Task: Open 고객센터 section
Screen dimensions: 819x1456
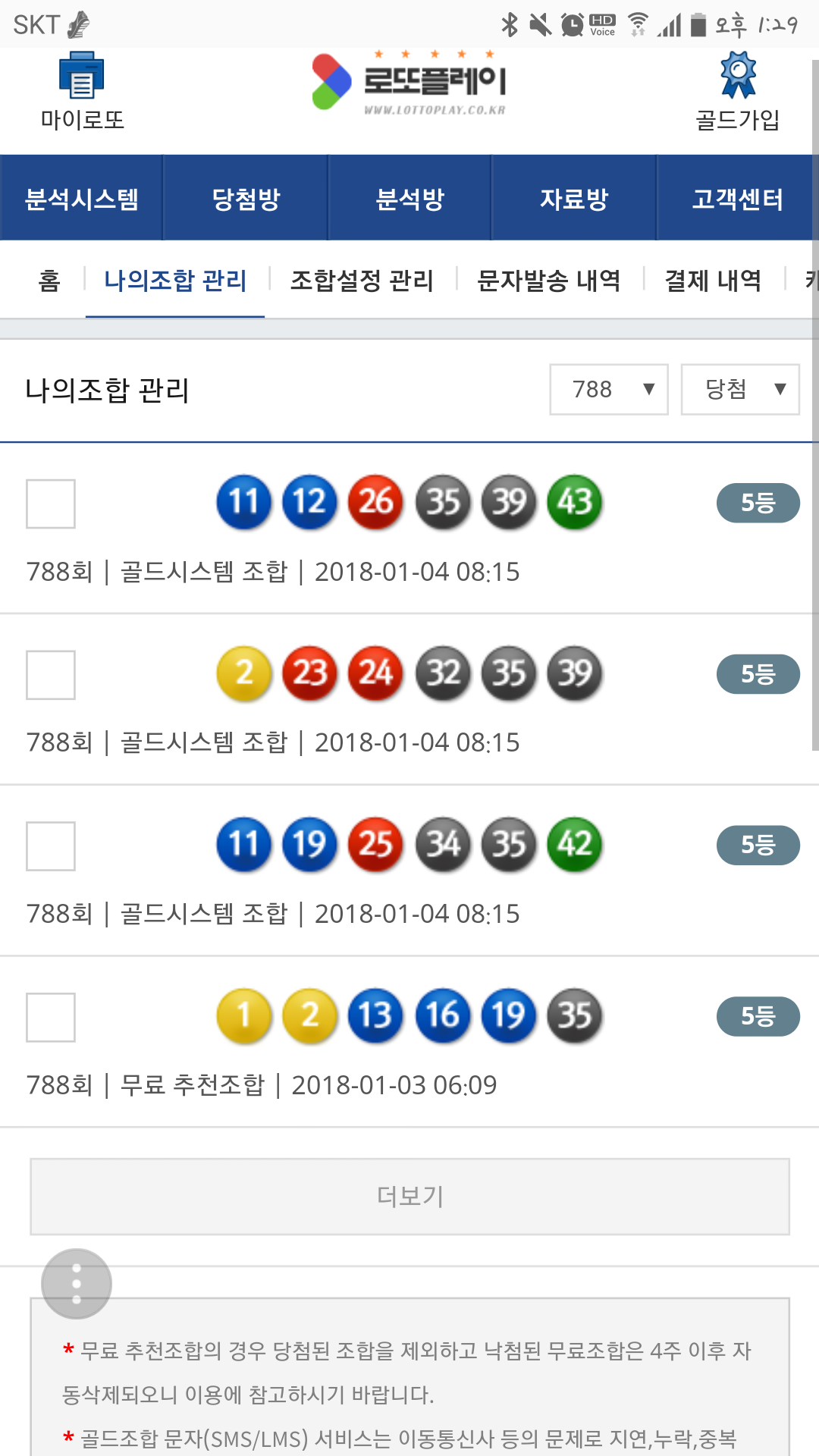Action: pyautogui.click(x=737, y=199)
